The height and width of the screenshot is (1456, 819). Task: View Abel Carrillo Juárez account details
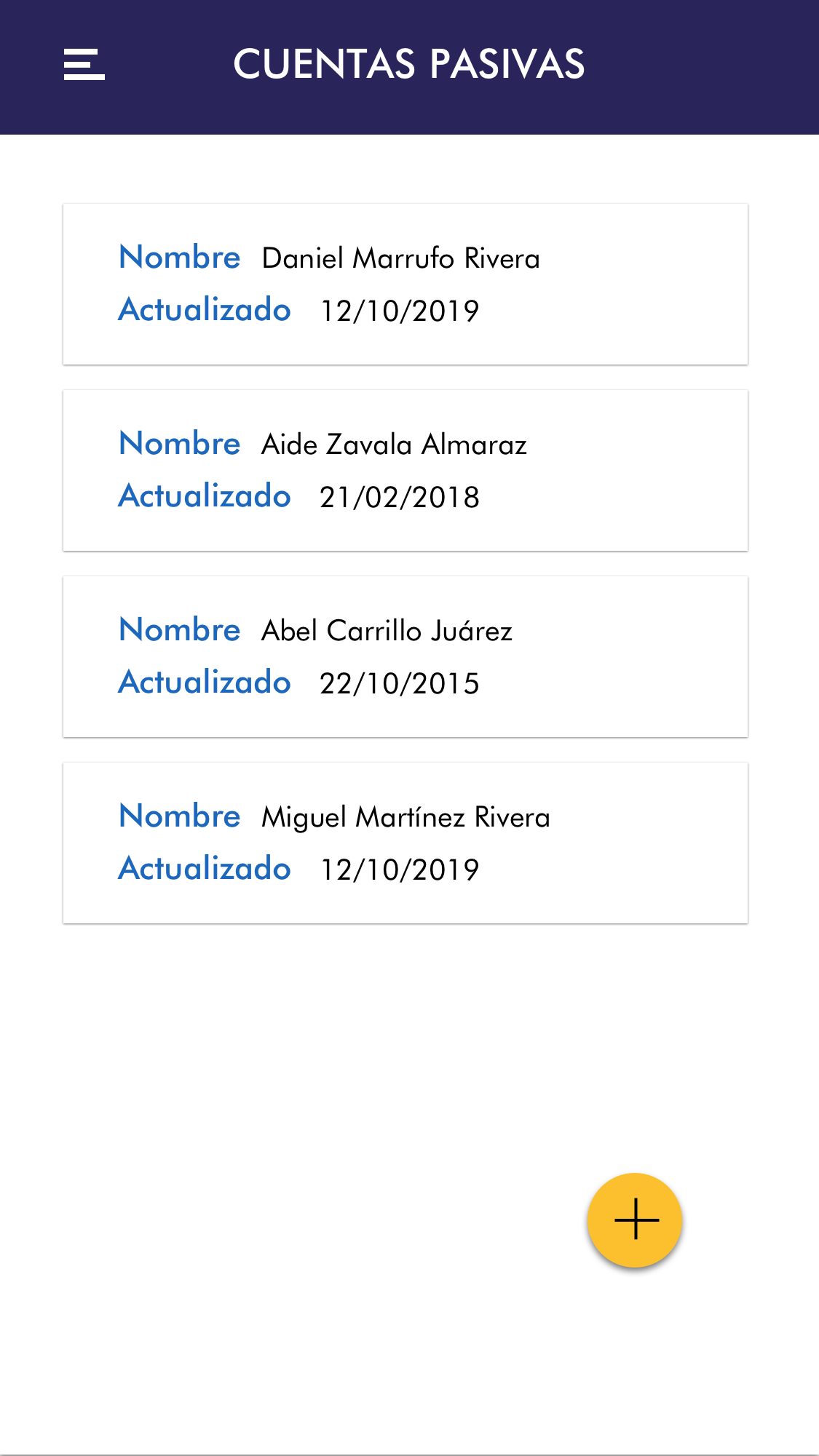pyautogui.click(x=405, y=657)
